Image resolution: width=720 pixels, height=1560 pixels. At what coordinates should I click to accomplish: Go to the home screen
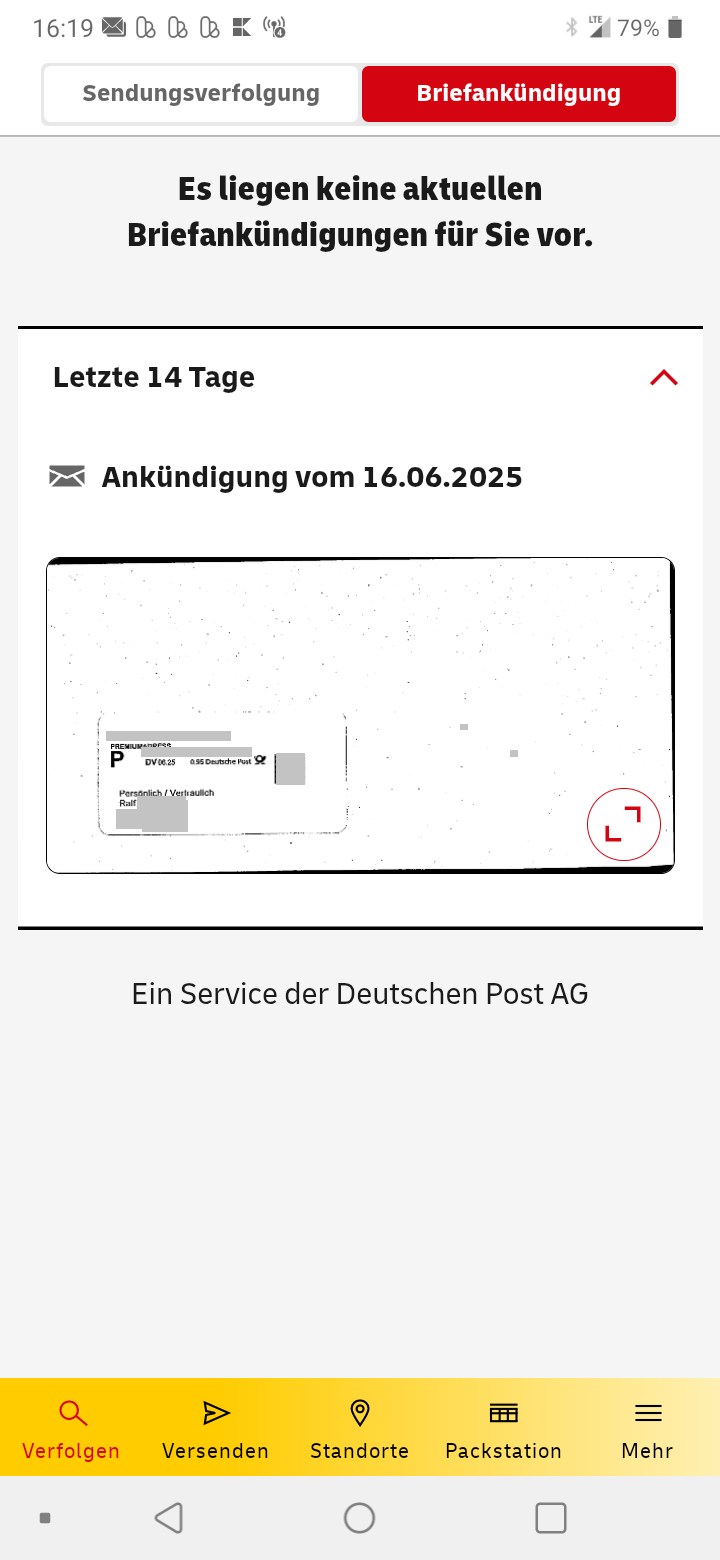click(x=359, y=1518)
